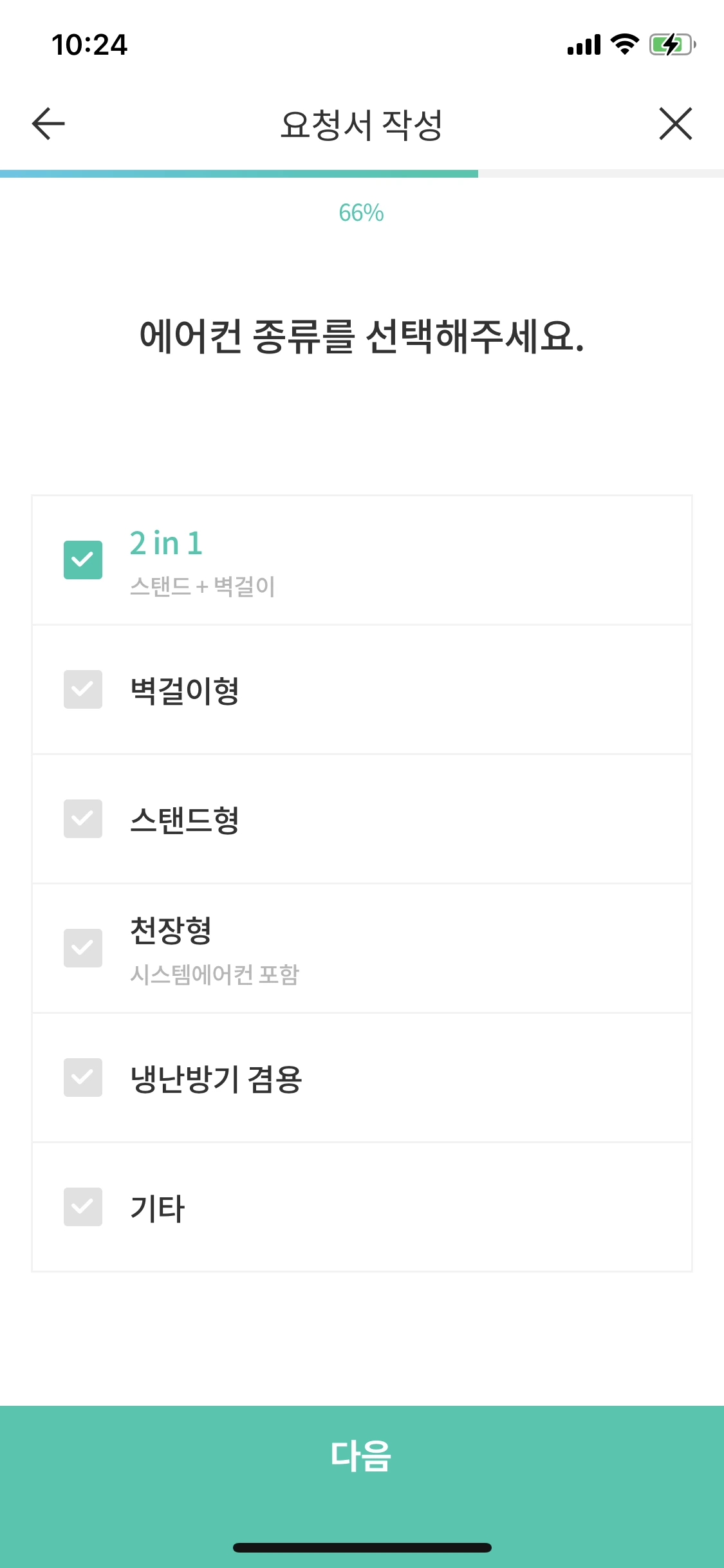This screenshot has width=724, height=1568.
Task: Tap the gray checkbox icon beside 기타
Action: click(82, 1207)
